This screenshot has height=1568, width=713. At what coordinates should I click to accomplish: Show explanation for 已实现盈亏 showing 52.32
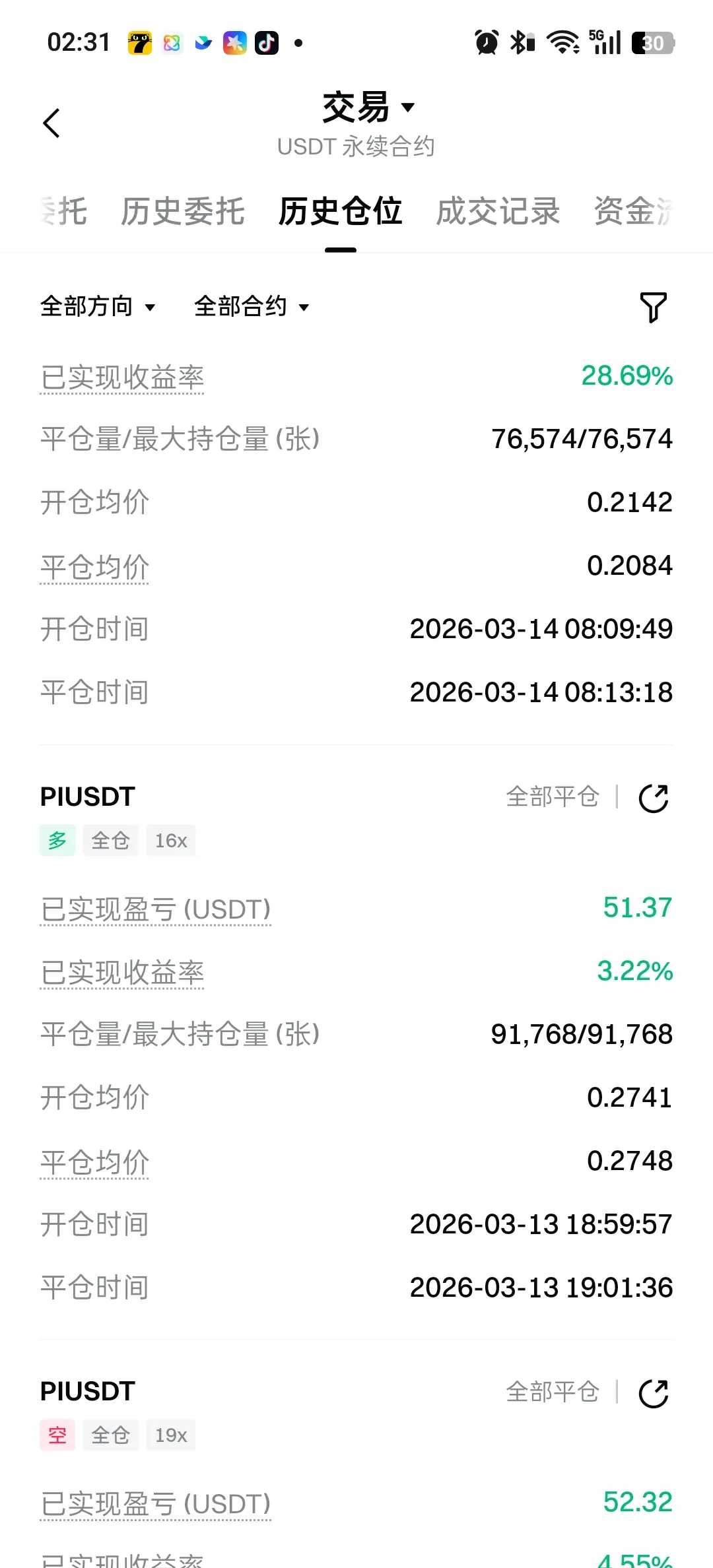click(x=155, y=1505)
